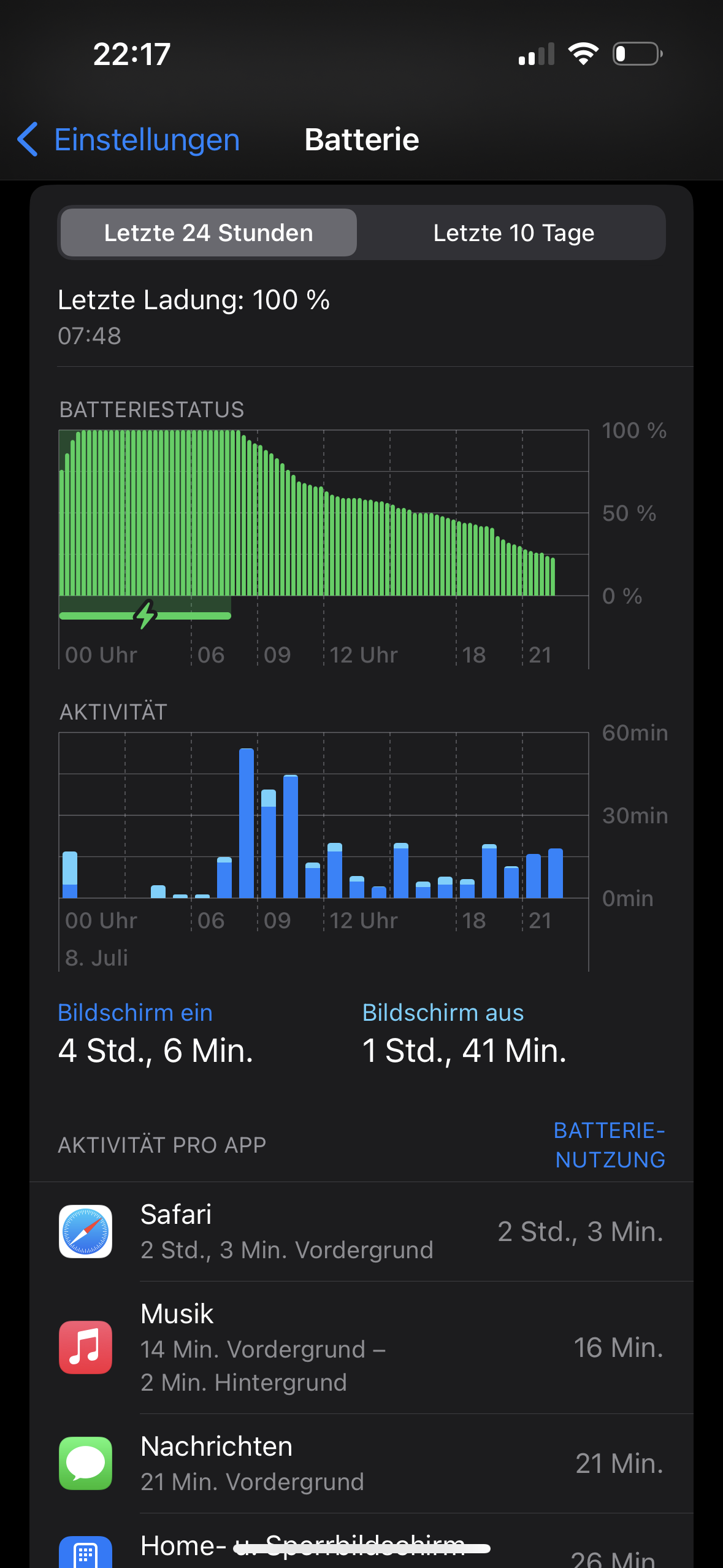Image resolution: width=723 pixels, height=1568 pixels.
Task: Open the Safari usage row
Action: (361, 1231)
